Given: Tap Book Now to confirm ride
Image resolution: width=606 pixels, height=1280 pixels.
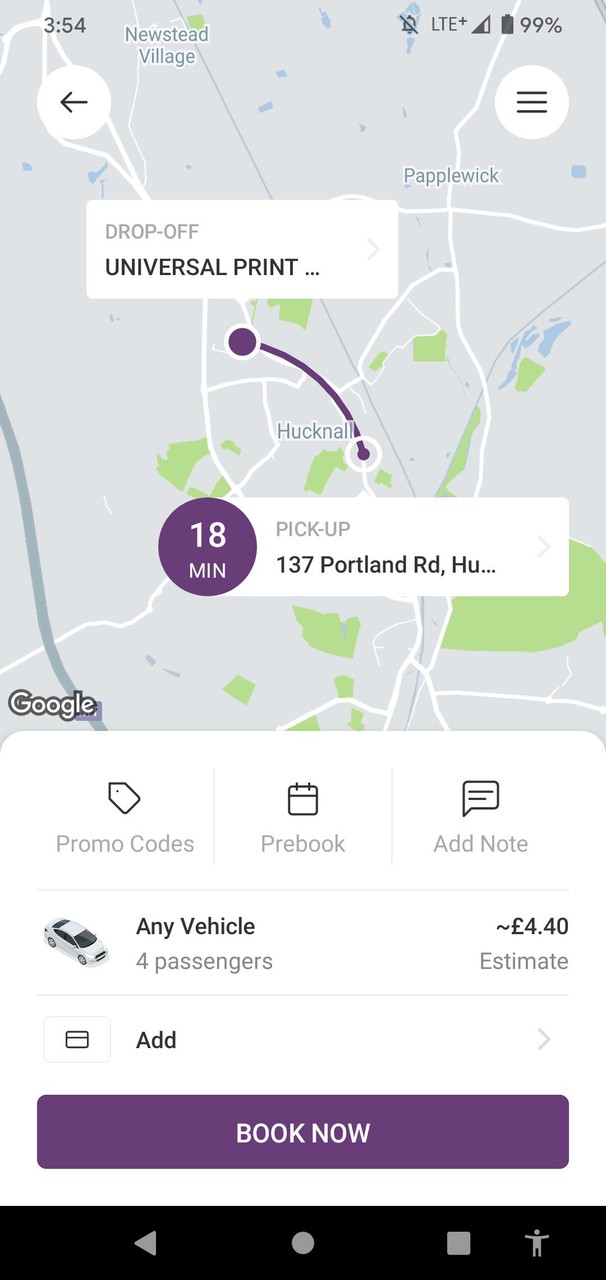Looking at the screenshot, I should [x=303, y=1132].
